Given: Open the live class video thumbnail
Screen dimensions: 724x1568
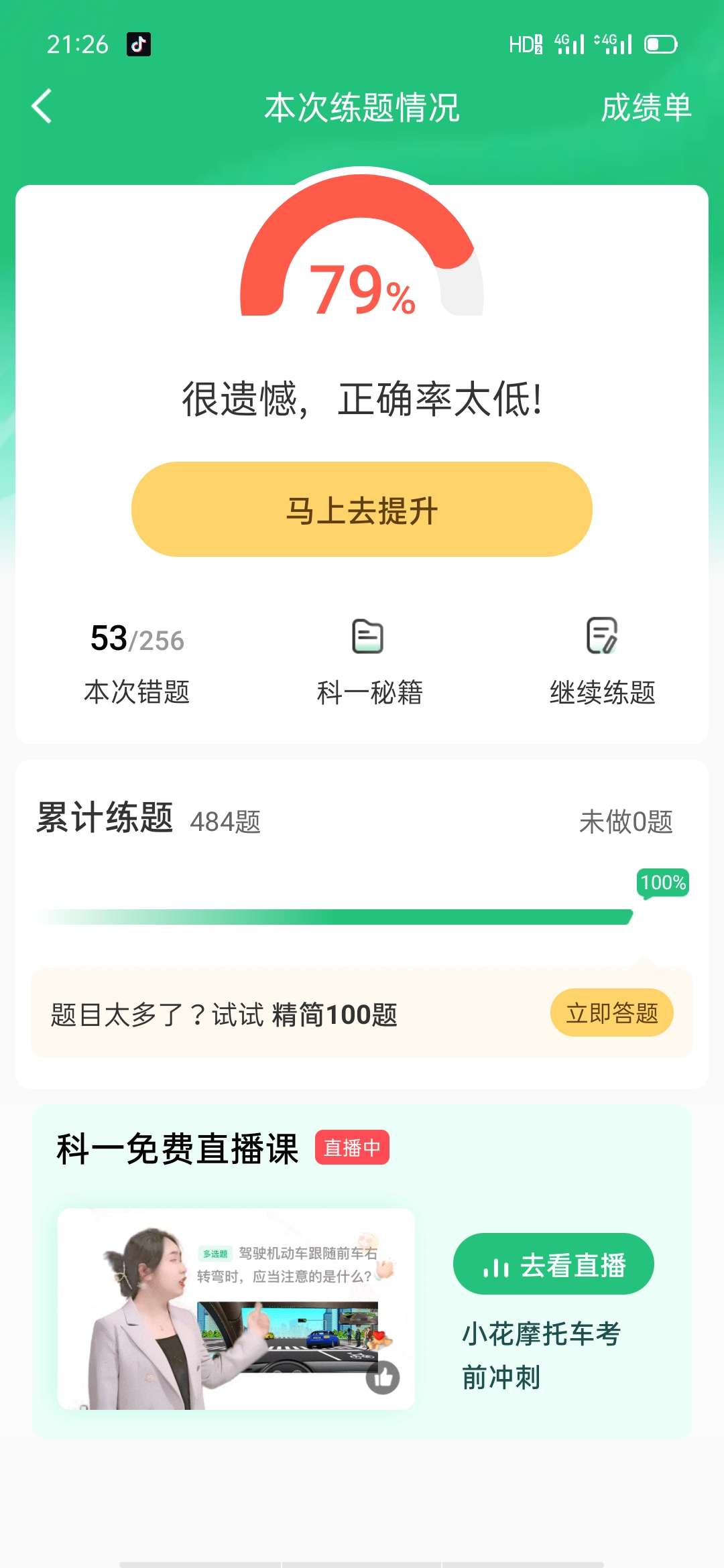Looking at the screenshot, I should pos(236,1309).
